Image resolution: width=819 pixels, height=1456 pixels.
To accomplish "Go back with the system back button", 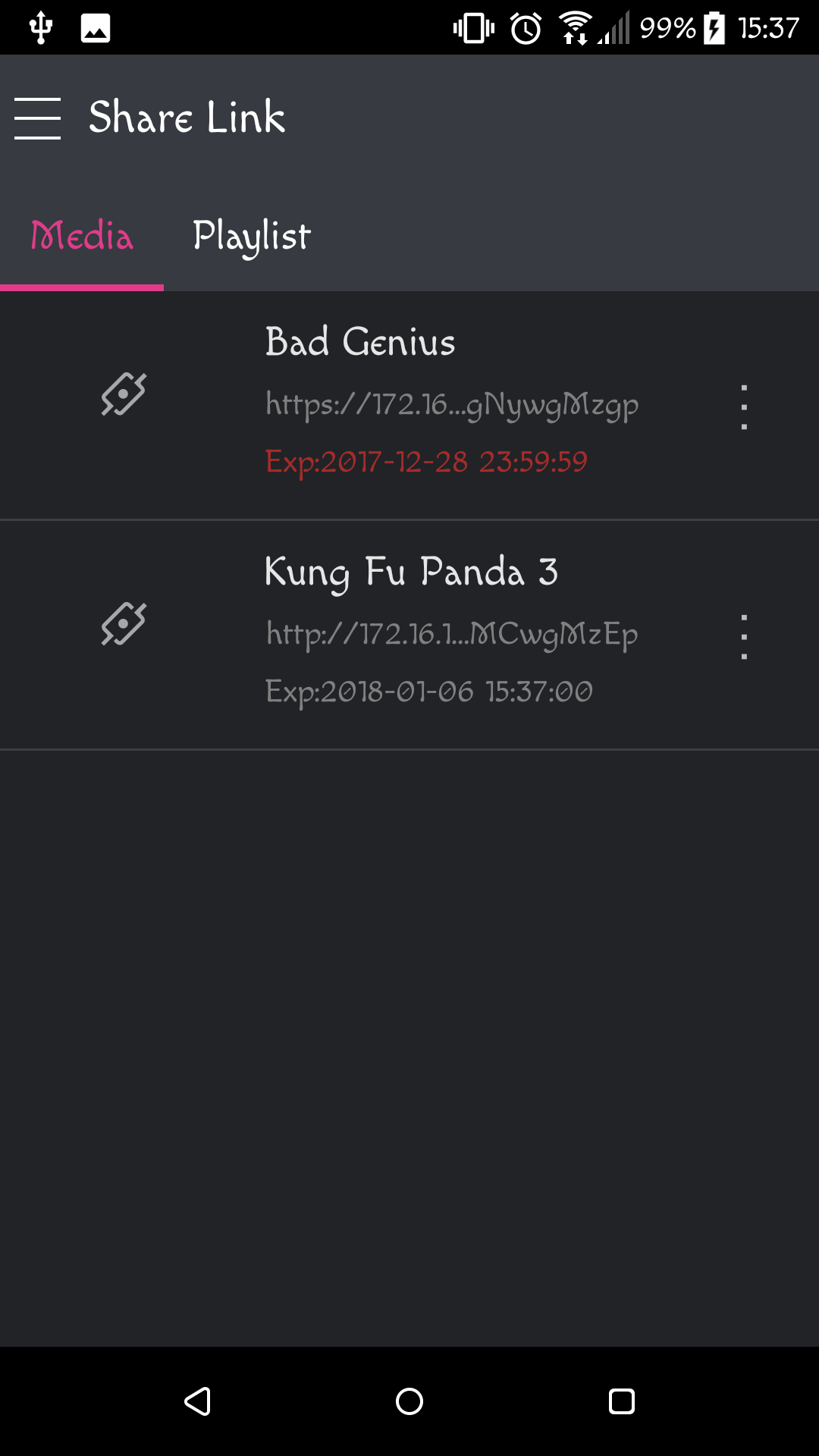I will click(x=198, y=1401).
